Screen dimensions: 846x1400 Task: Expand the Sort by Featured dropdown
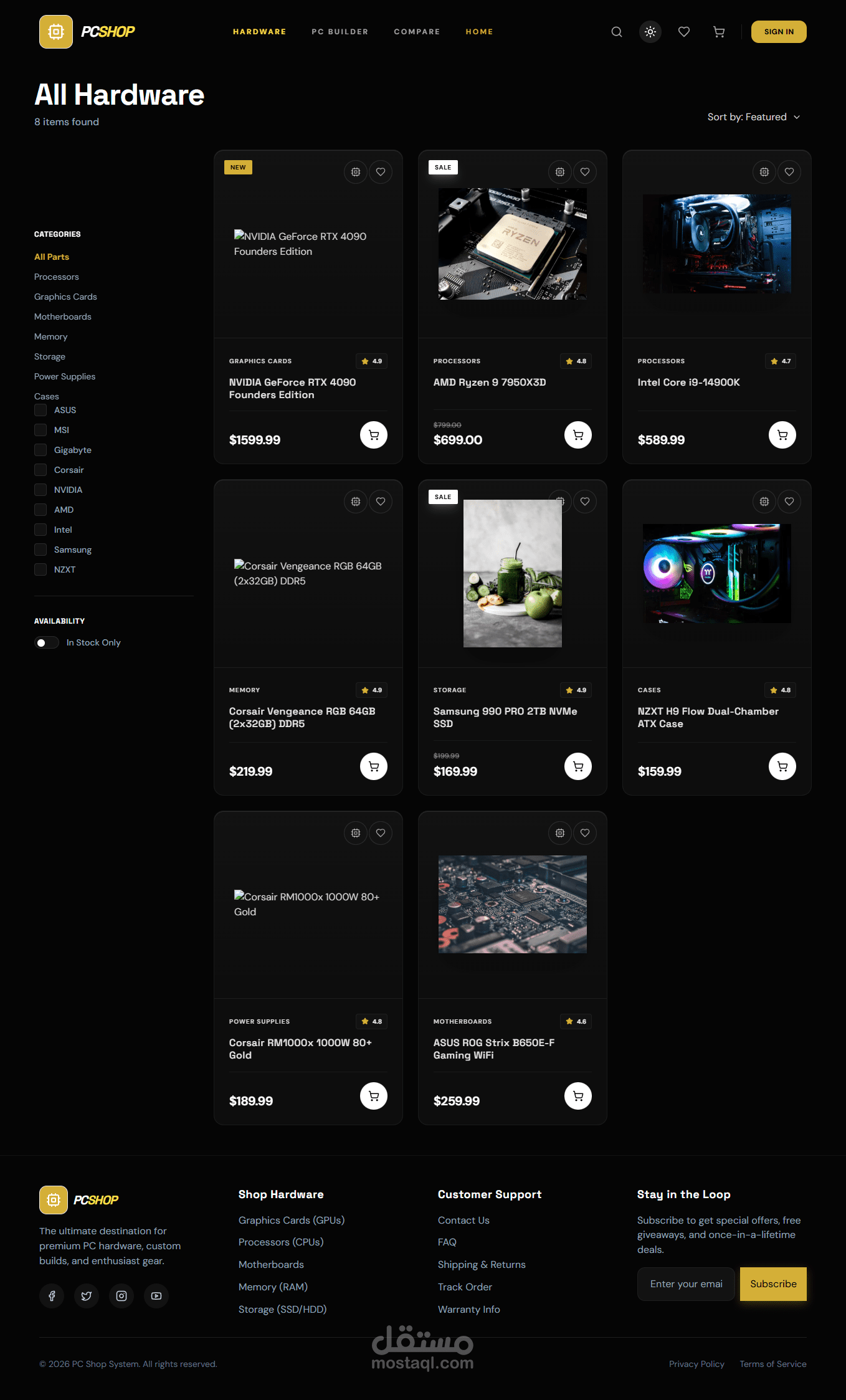754,117
